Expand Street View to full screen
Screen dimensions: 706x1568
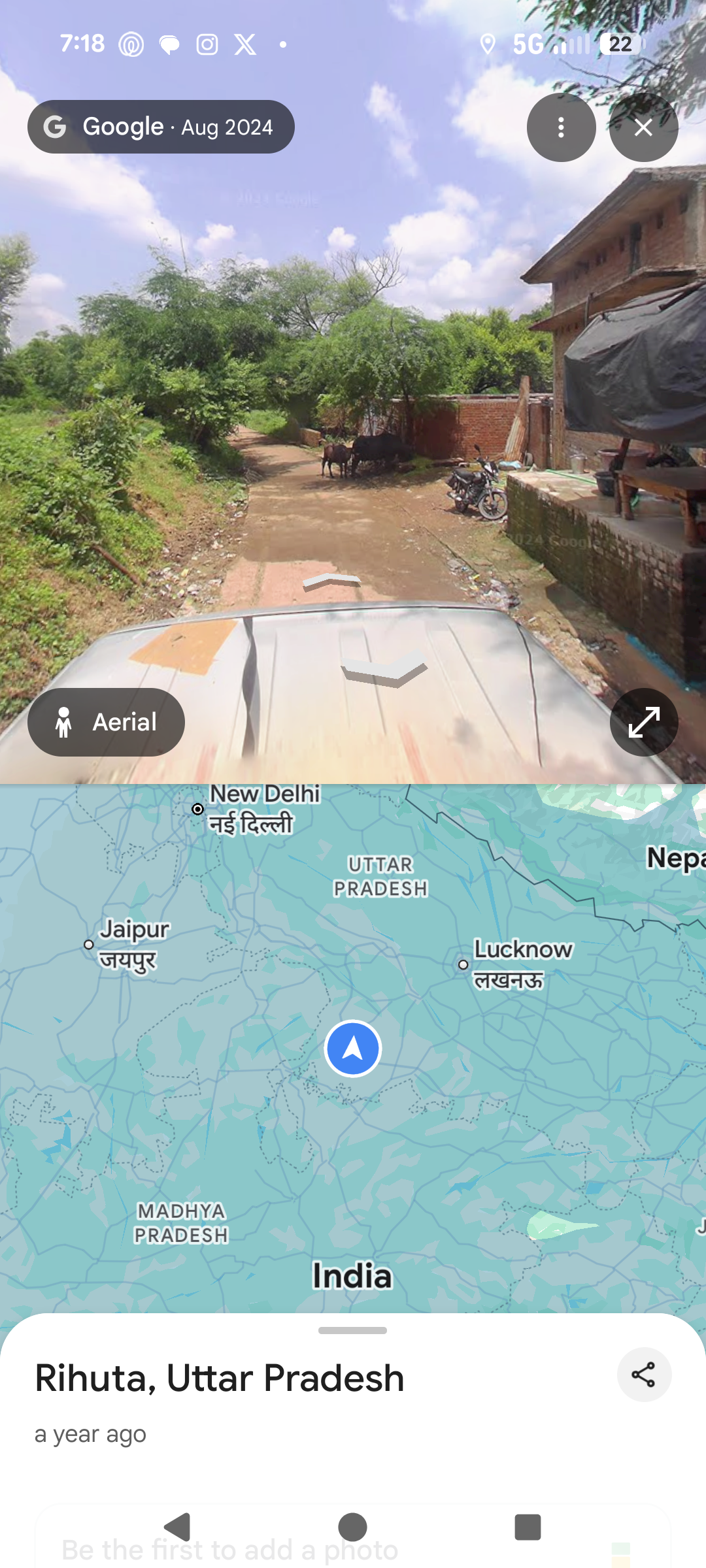pos(644,722)
